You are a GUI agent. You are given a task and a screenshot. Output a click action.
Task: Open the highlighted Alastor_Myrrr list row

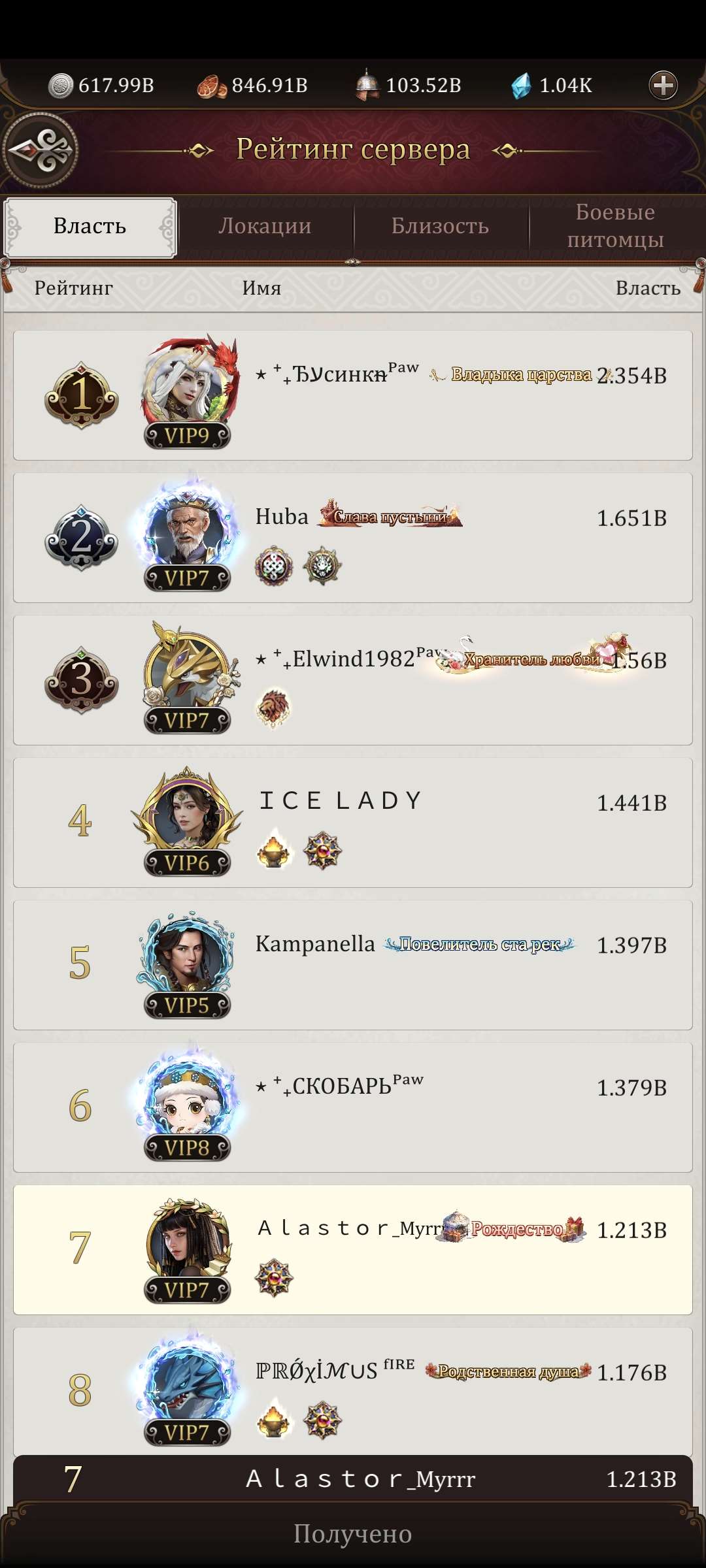(x=353, y=1250)
